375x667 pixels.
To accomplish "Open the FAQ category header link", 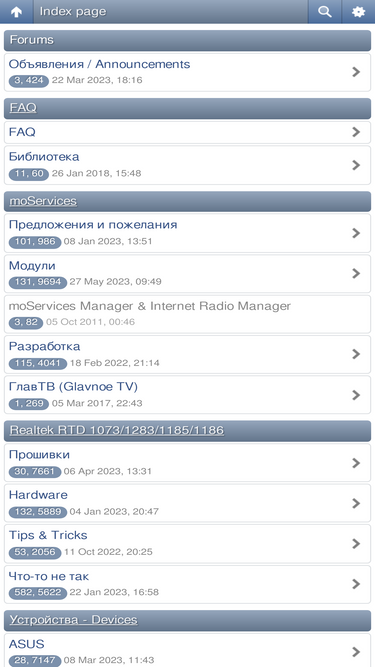I will point(23,108).
